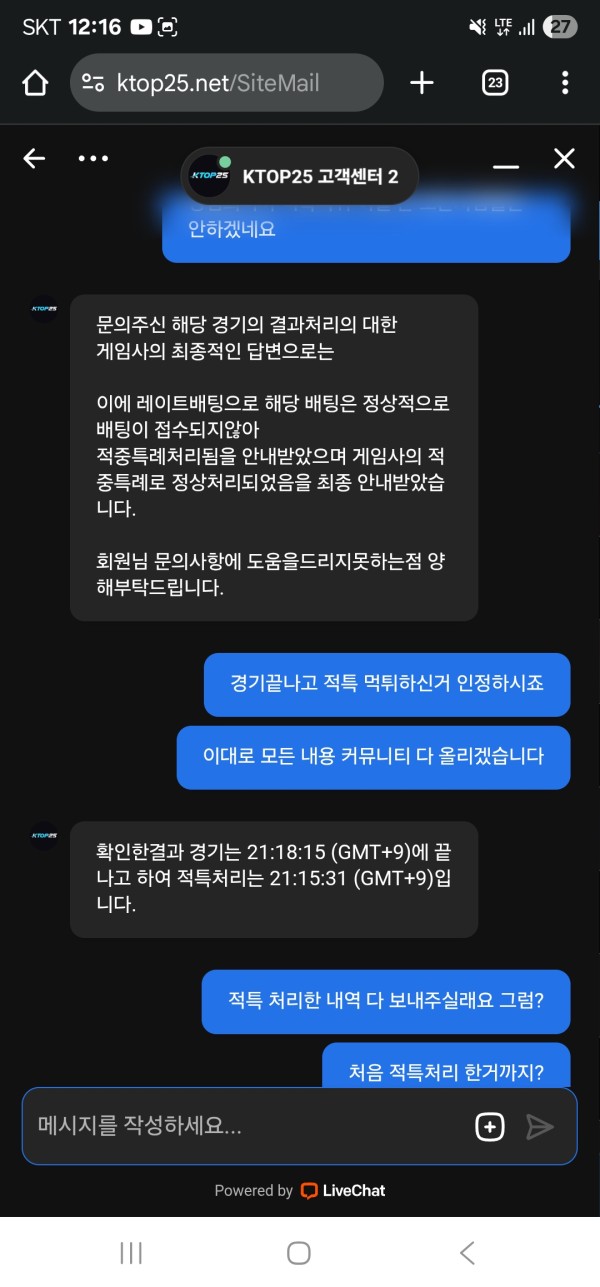Attach a file with the plus icon

tap(489, 1127)
